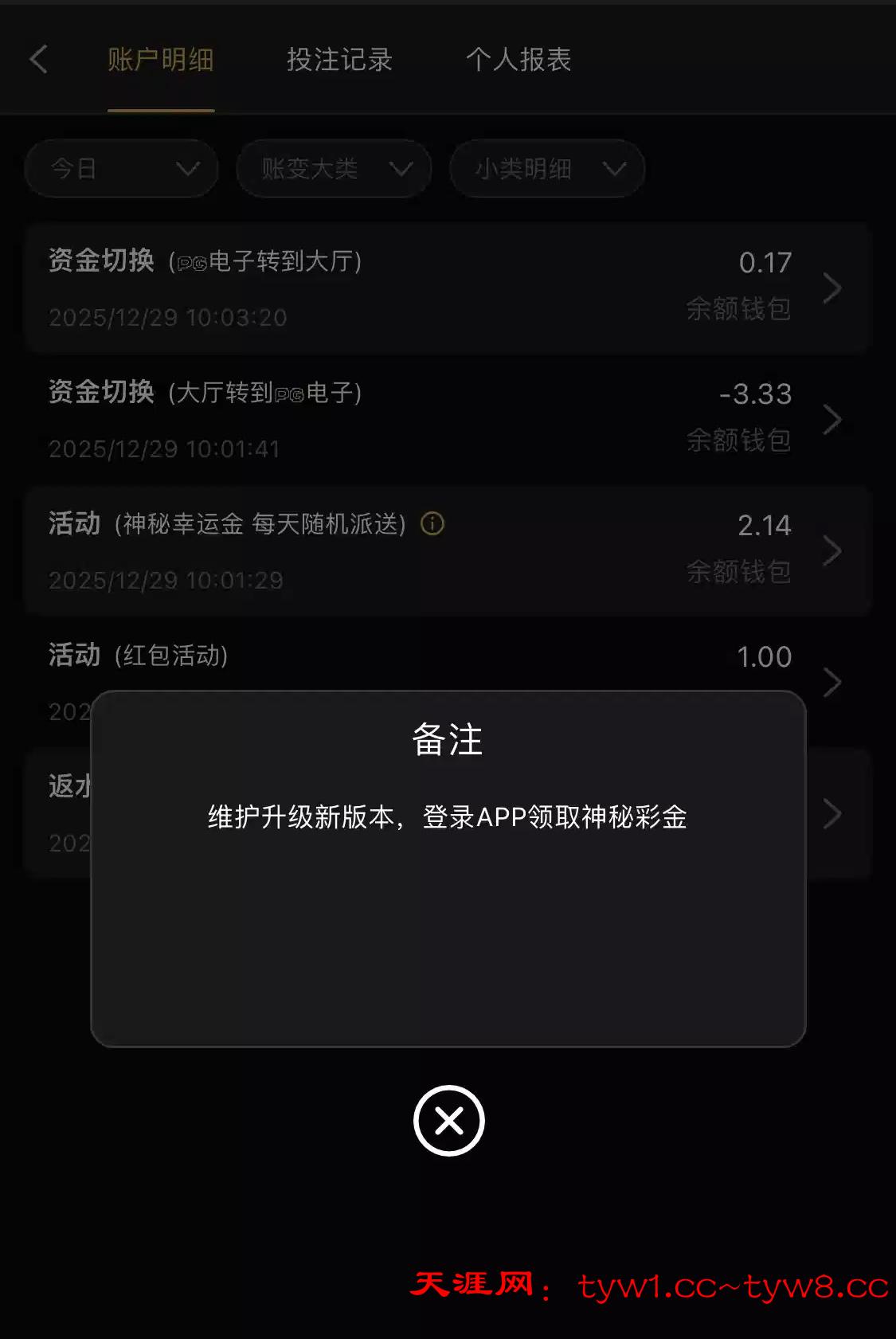Open the 账变大类 dropdown filter
Screen dimensions: 896x1339
(x=334, y=169)
